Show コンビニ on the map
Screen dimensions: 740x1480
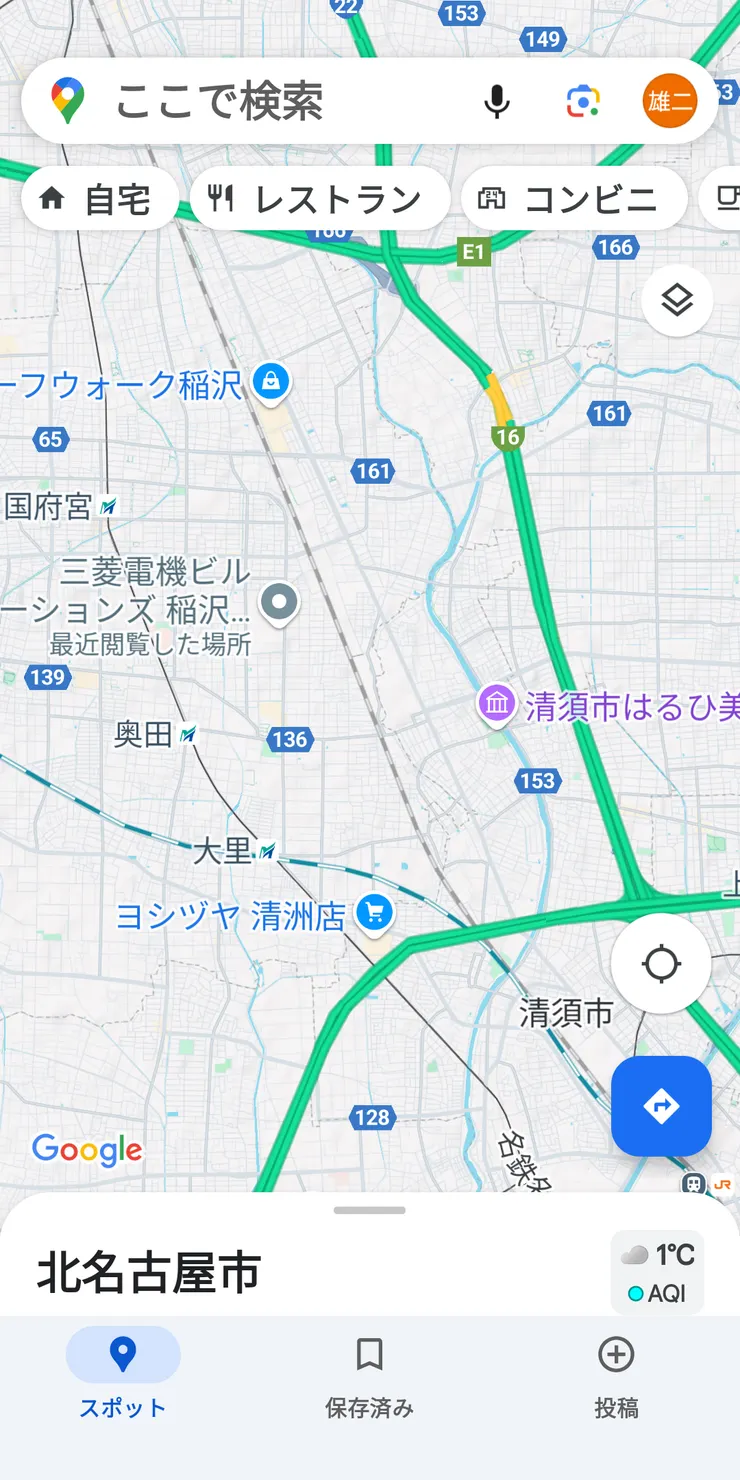coord(573,199)
